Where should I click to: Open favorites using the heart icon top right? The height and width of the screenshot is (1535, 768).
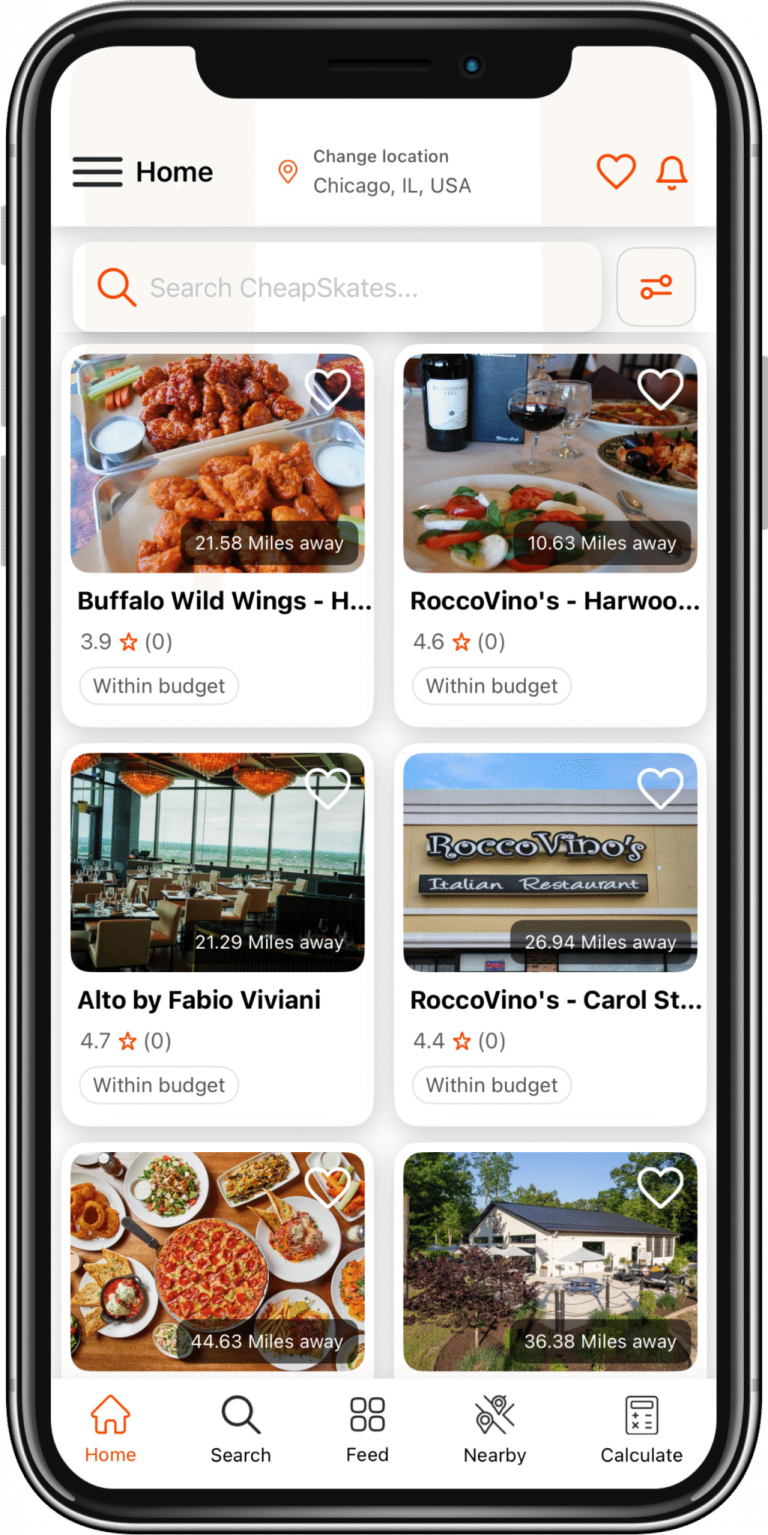coord(616,171)
